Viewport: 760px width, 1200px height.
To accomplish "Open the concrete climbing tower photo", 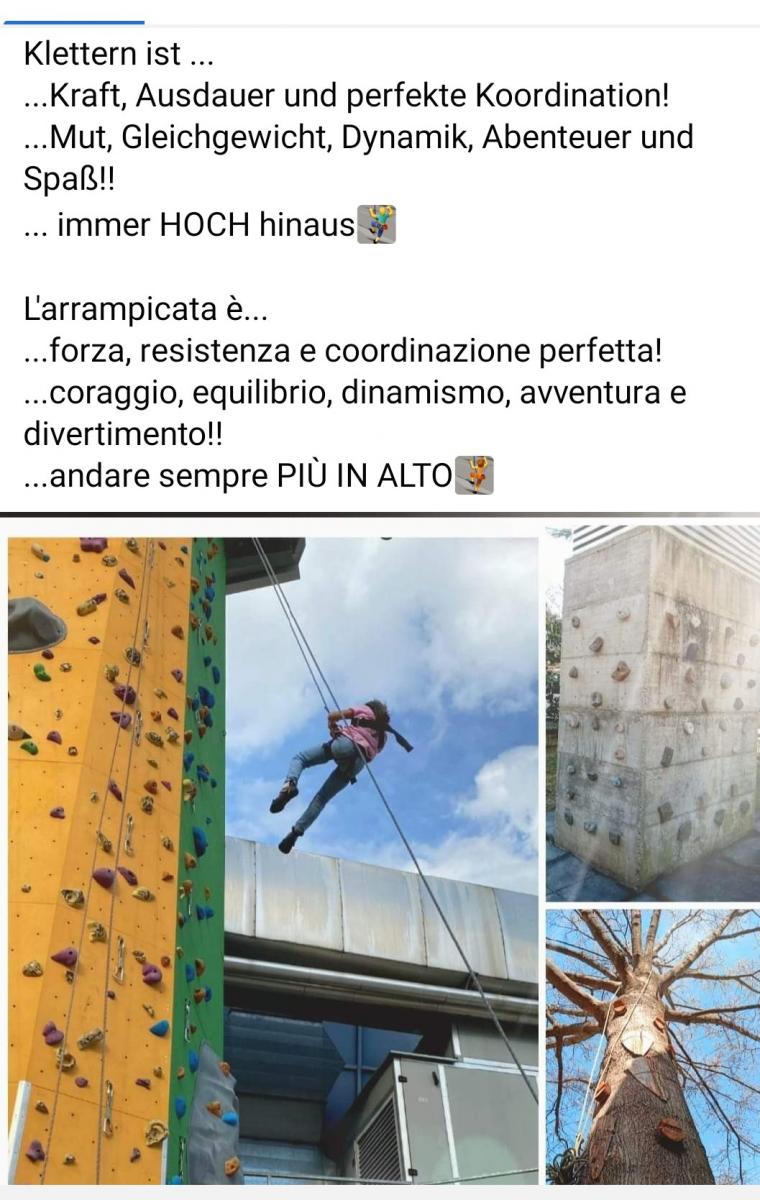I will [652, 710].
